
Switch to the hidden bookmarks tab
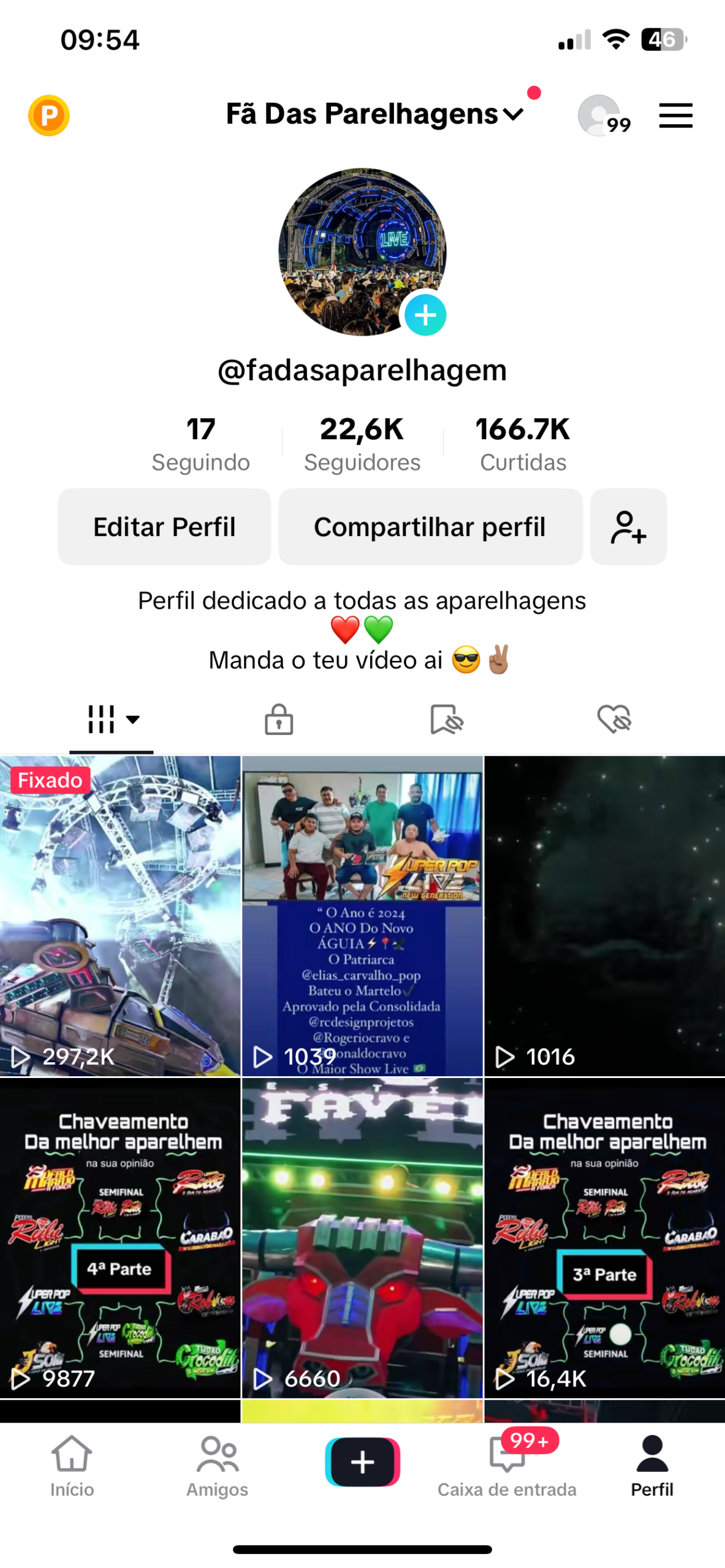[x=446, y=718]
